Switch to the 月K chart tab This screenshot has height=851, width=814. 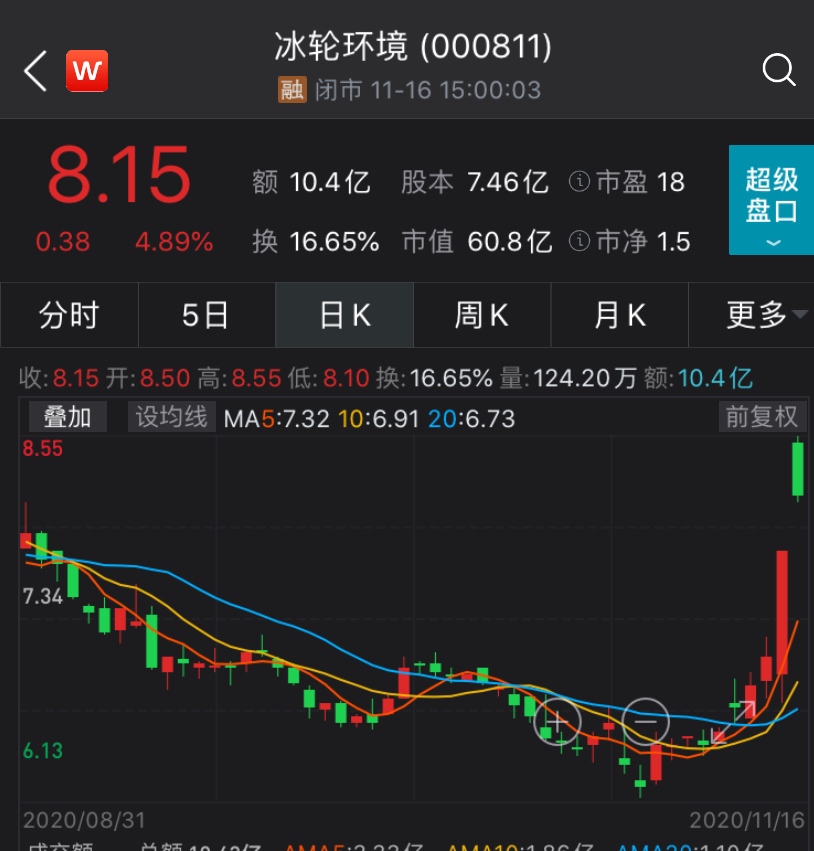pos(620,315)
